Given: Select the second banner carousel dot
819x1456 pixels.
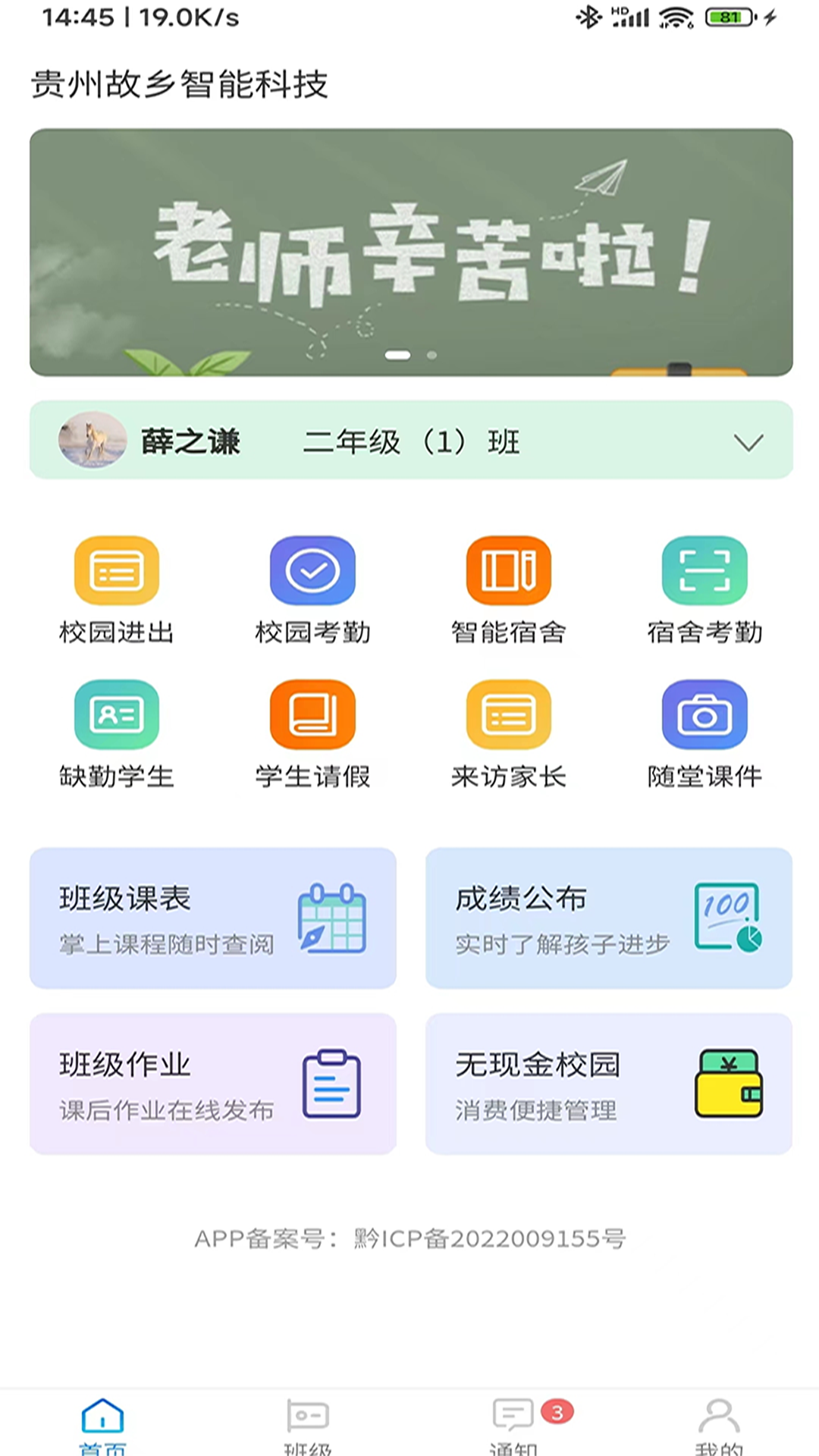Looking at the screenshot, I should pyautogui.click(x=431, y=354).
